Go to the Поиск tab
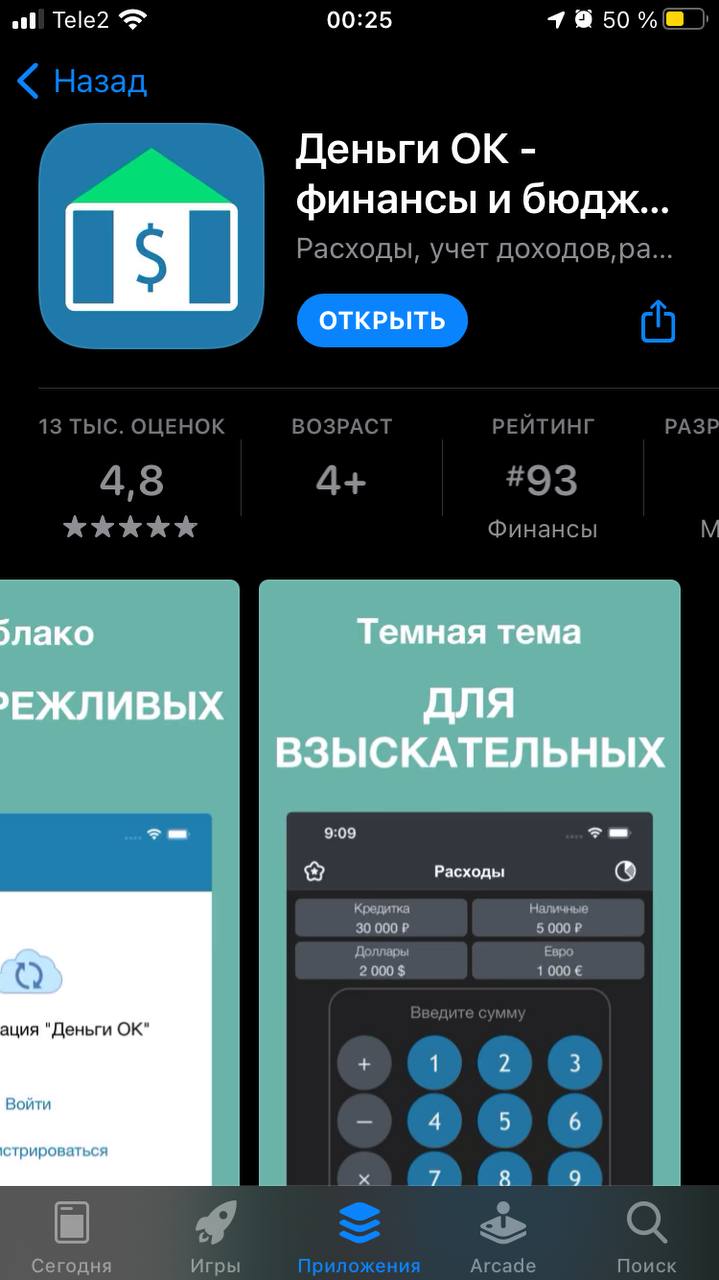 click(646, 1236)
